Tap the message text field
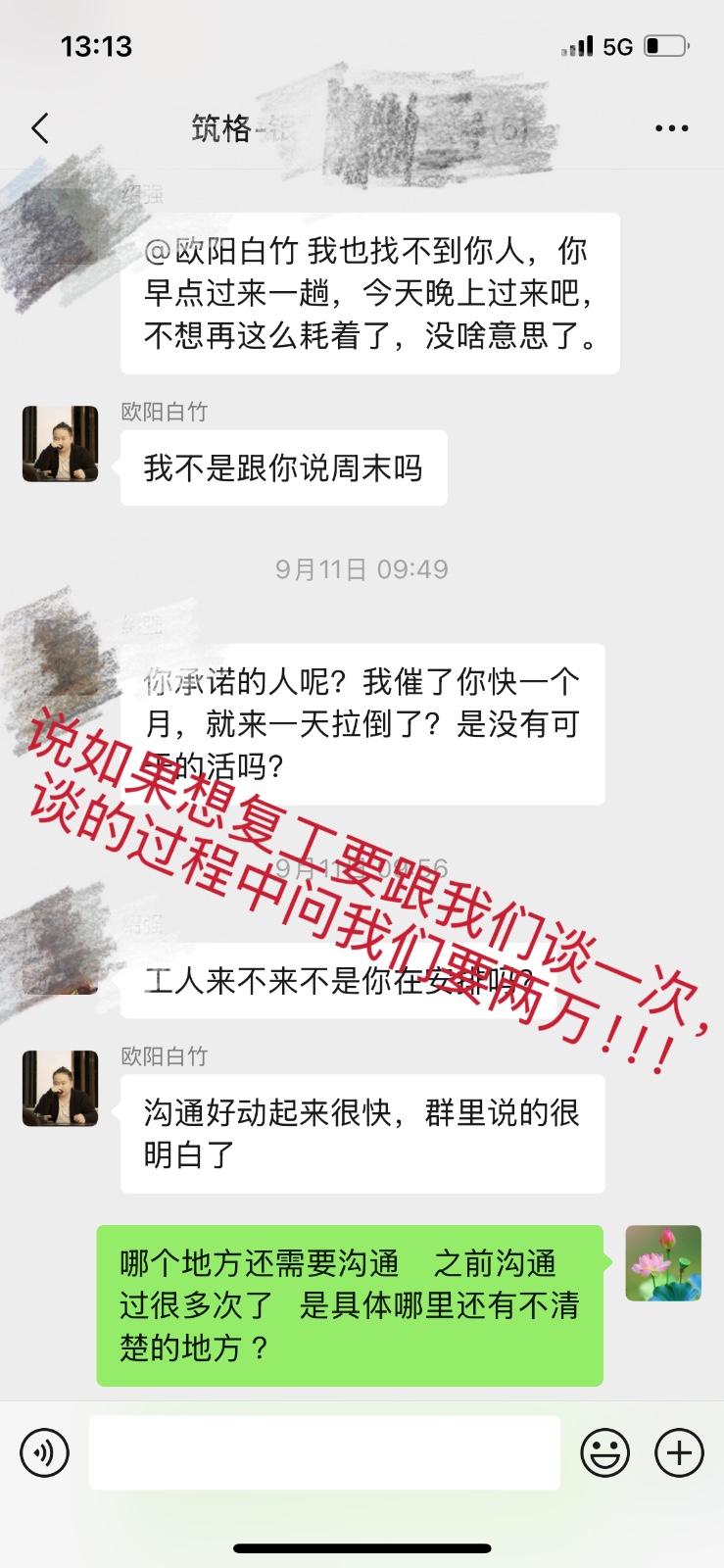The image size is (724, 1568). 324,1452
